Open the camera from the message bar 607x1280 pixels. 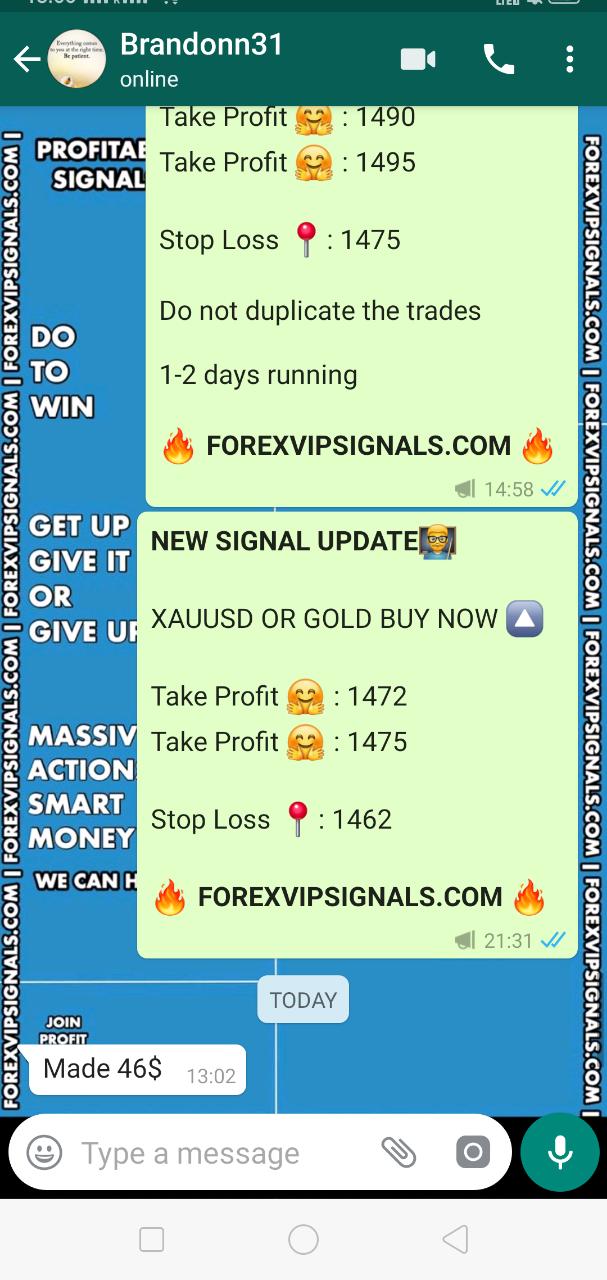point(472,1152)
